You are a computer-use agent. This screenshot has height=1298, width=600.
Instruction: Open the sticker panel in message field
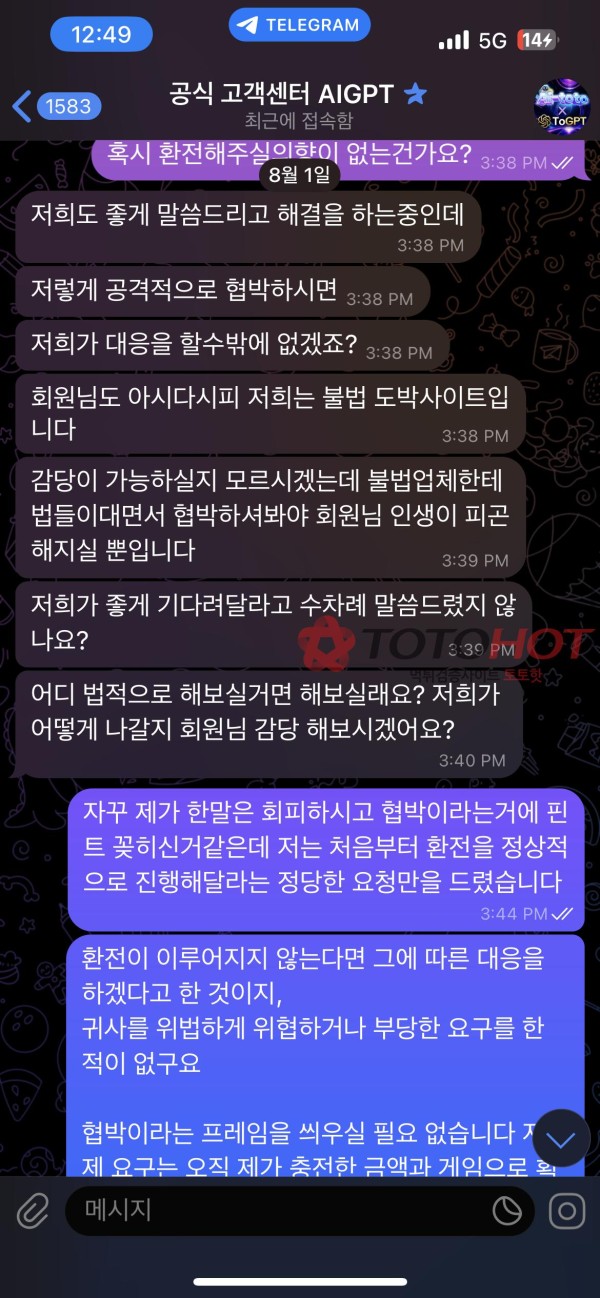pyautogui.click(x=507, y=1212)
